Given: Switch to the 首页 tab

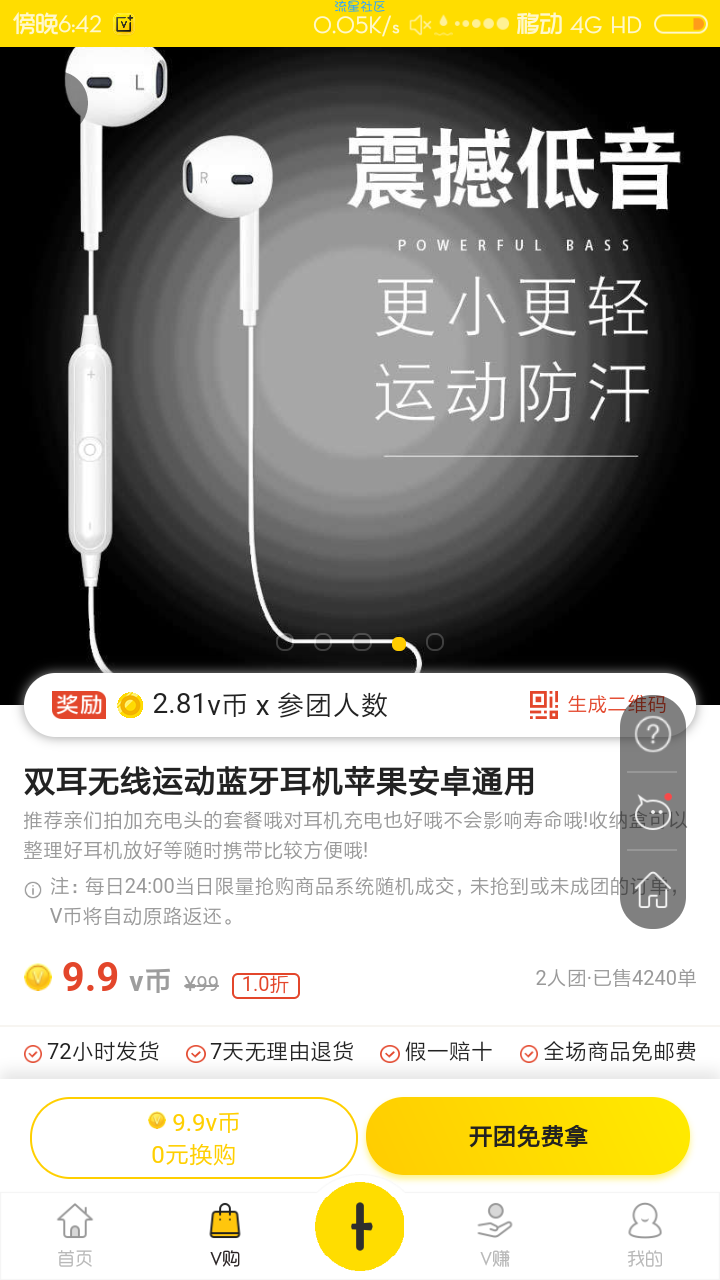Looking at the screenshot, I should (x=75, y=1236).
